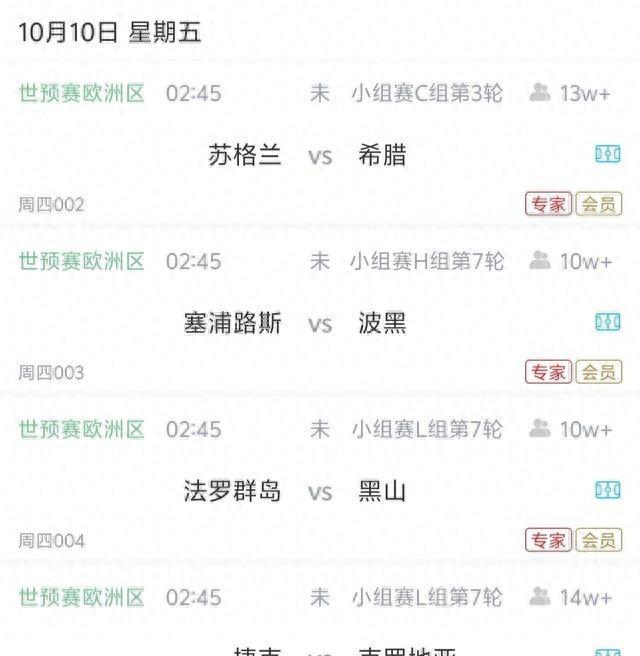Screen dimensions: 640x656
Task: Open the 塞浦路斯 vs 波黑 match
Action: 295,323
